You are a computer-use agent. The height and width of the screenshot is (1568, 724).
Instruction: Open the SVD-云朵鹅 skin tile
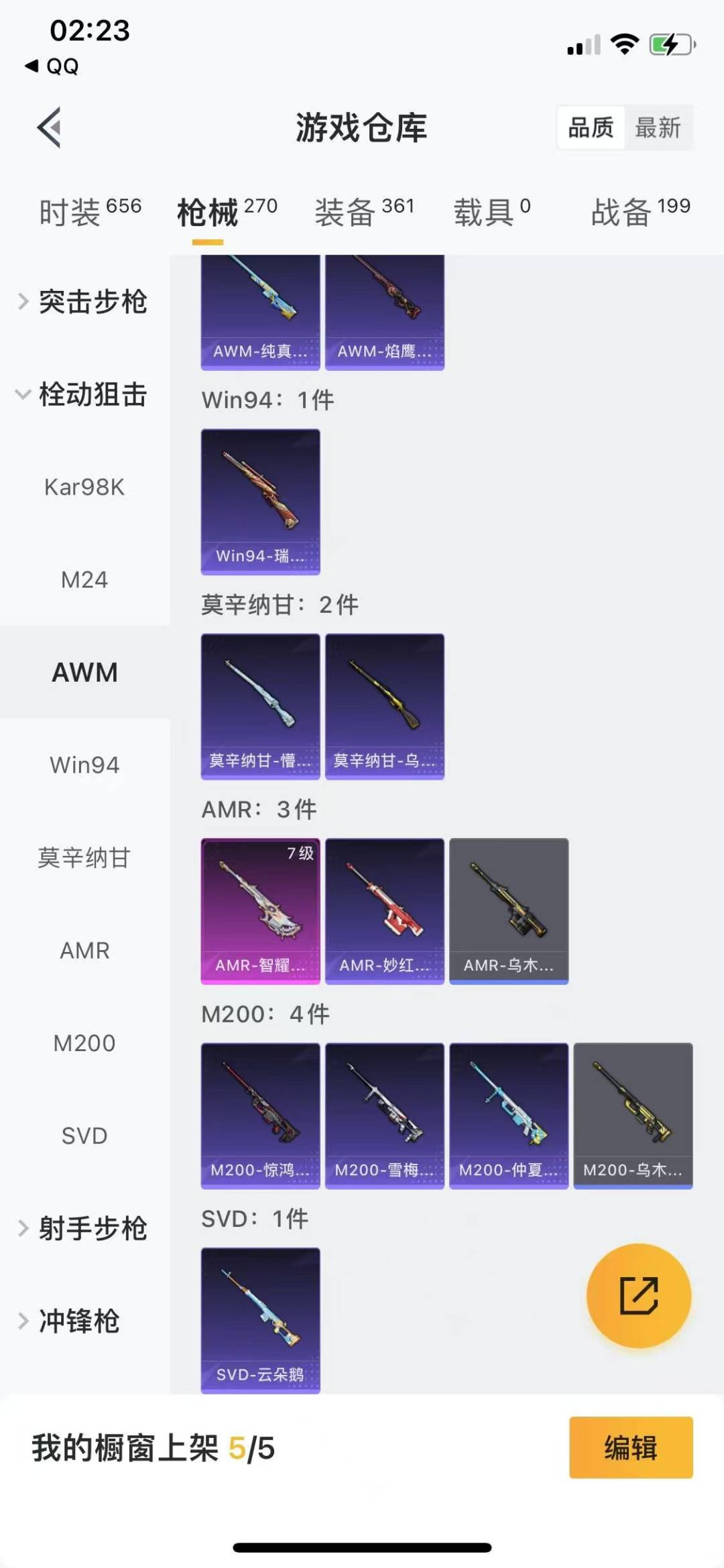point(260,1319)
